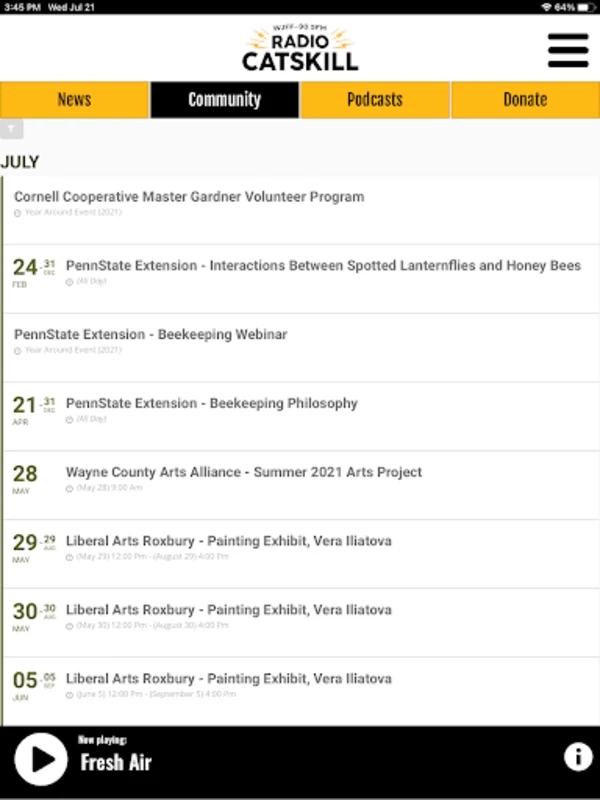Open Cornell Cooperative Master Gardner Volunteer Program
This screenshot has width=600, height=800.
coord(301,210)
